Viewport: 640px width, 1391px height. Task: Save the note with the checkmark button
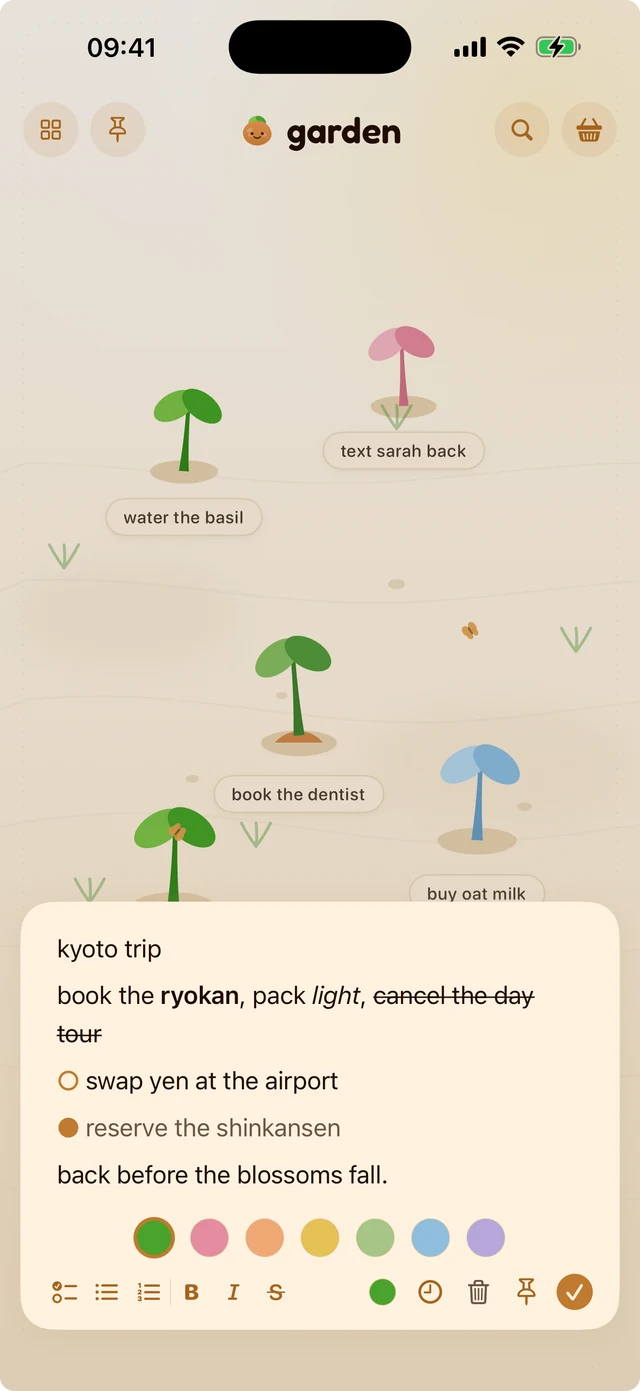coord(574,1292)
